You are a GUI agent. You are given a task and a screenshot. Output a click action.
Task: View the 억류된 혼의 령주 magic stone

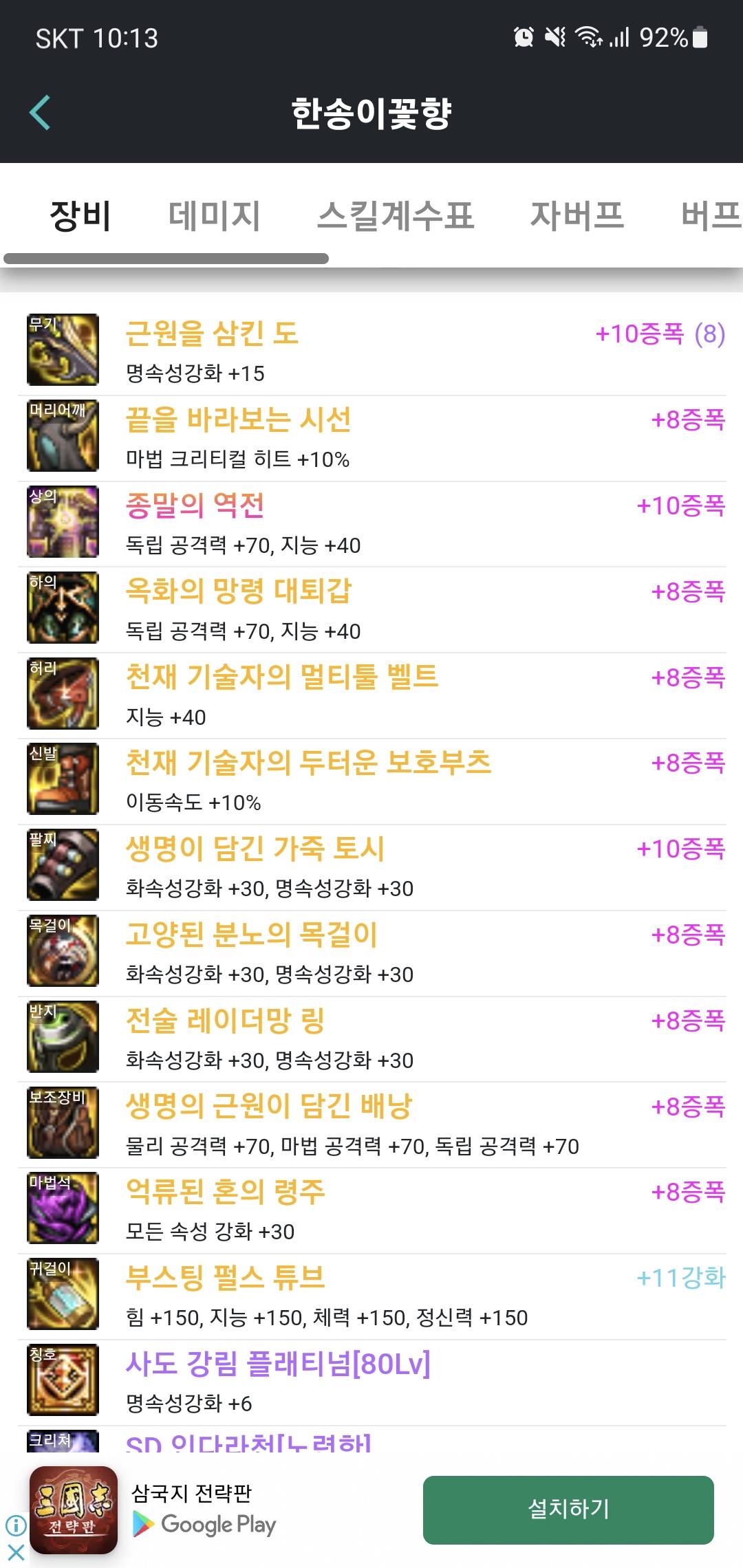click(x=225, y=1192)
